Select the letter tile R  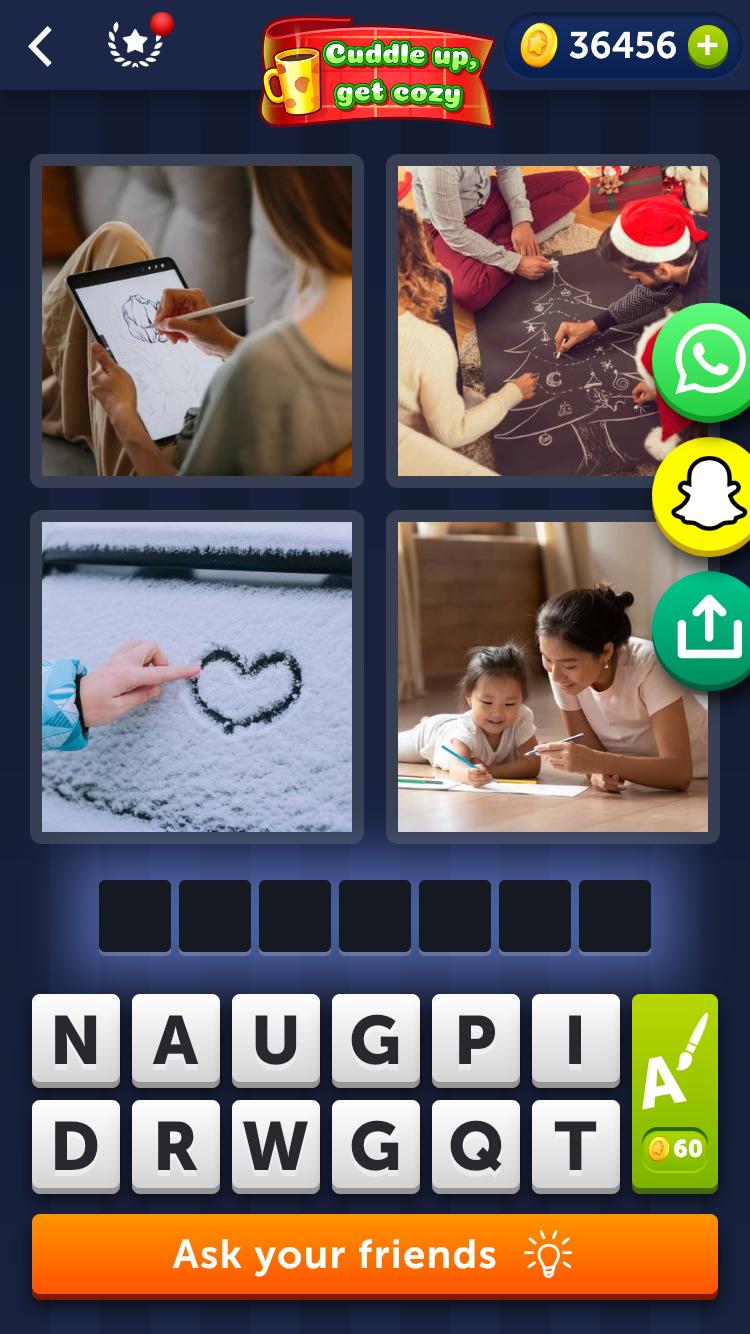coord(176,1146)
